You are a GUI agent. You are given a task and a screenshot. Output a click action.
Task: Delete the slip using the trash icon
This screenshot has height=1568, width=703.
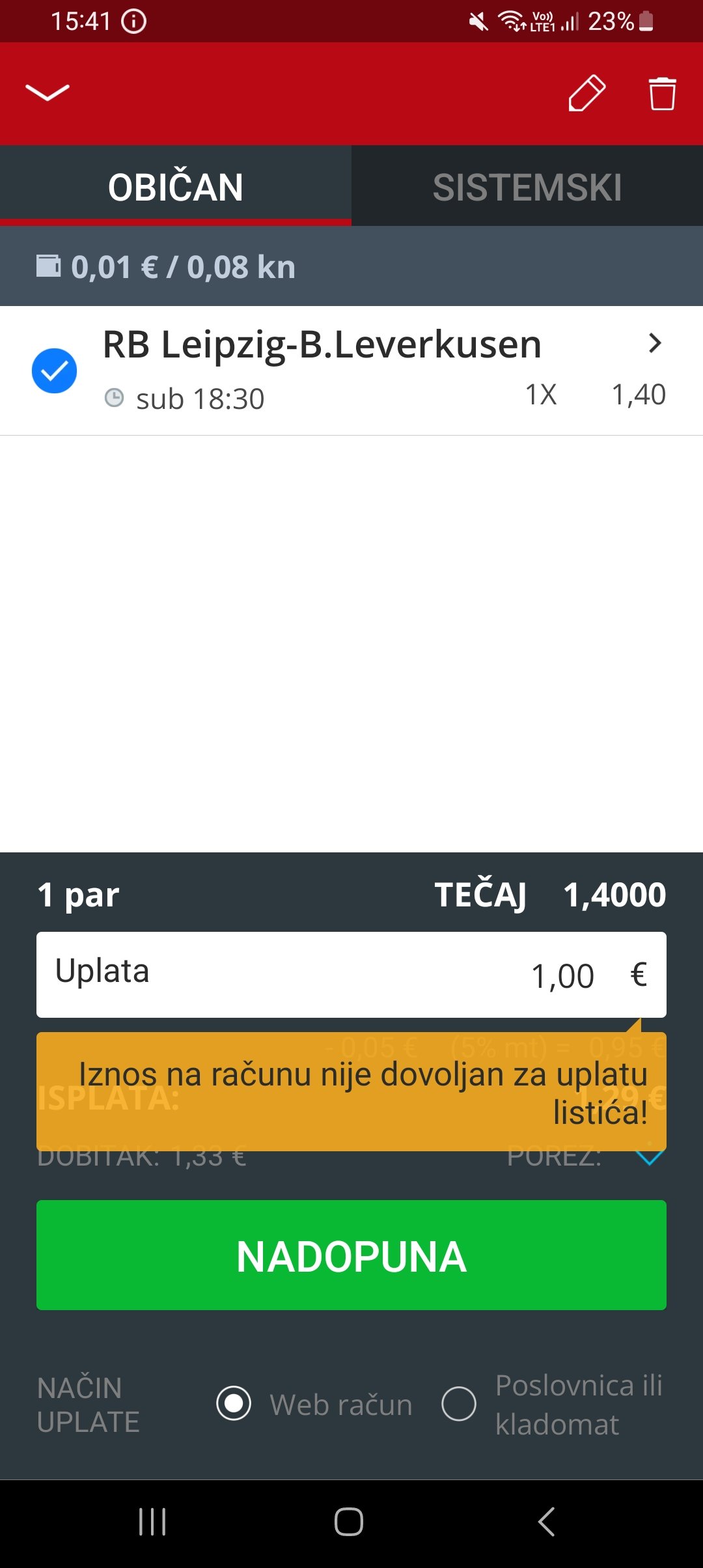[x=662, y=93]
